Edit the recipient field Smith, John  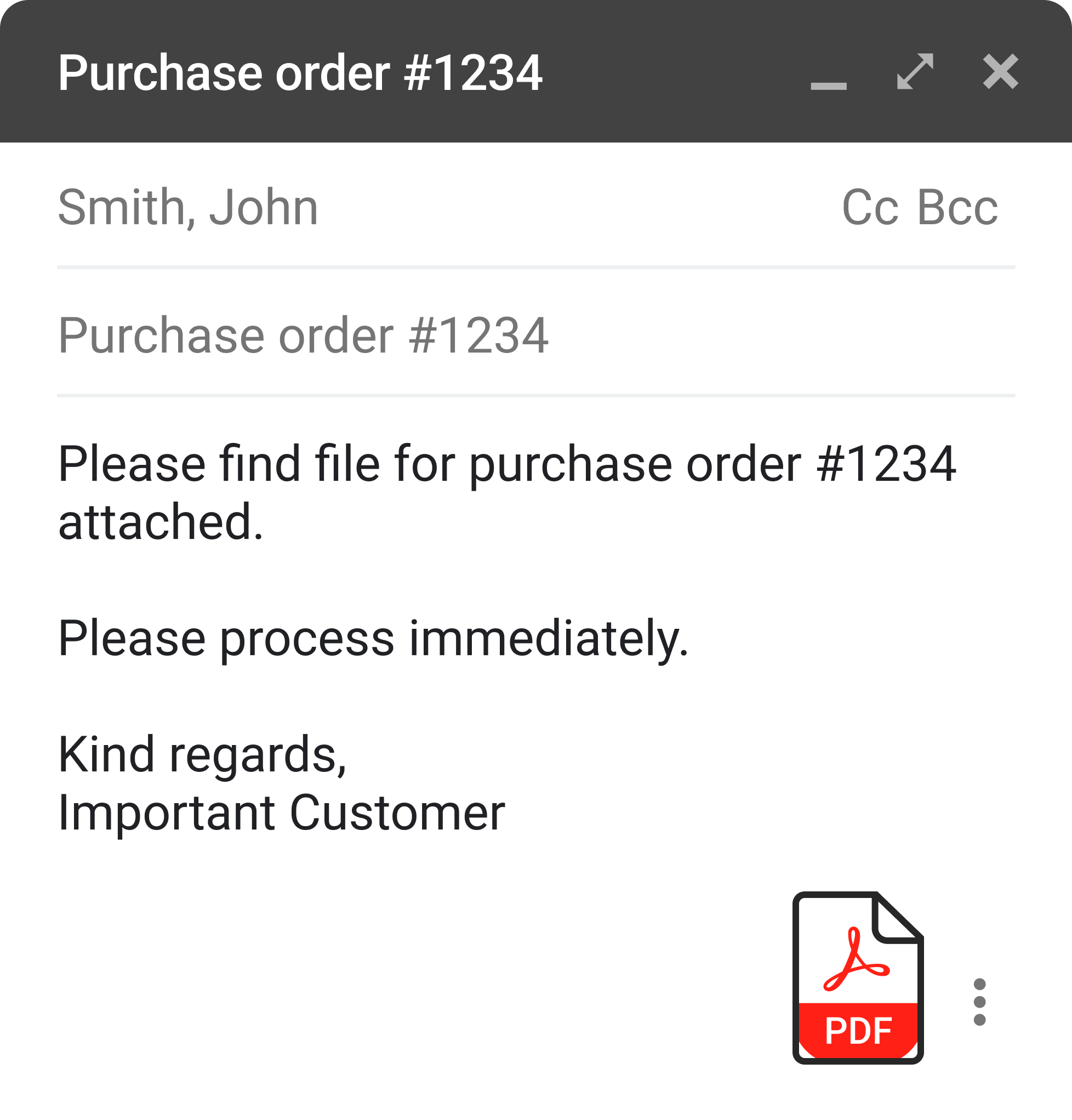pos(188,207)
